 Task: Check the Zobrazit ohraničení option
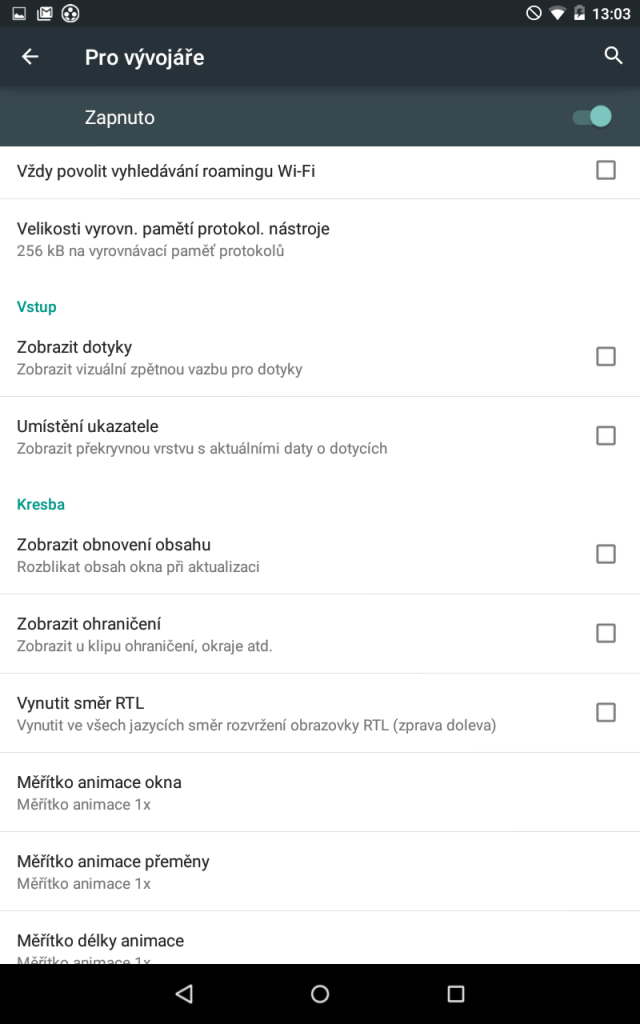605,633
